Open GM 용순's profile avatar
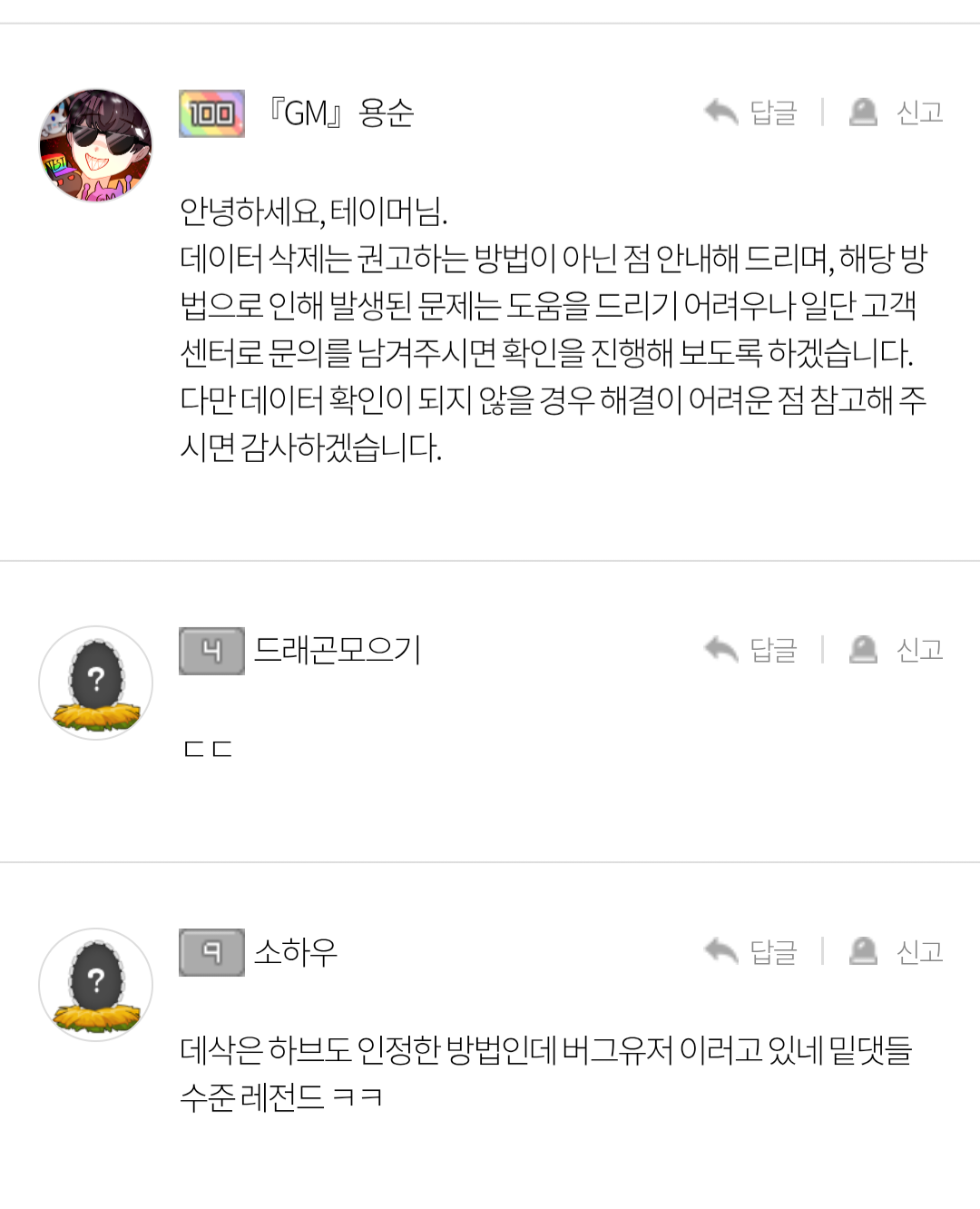 pos(95,145)
